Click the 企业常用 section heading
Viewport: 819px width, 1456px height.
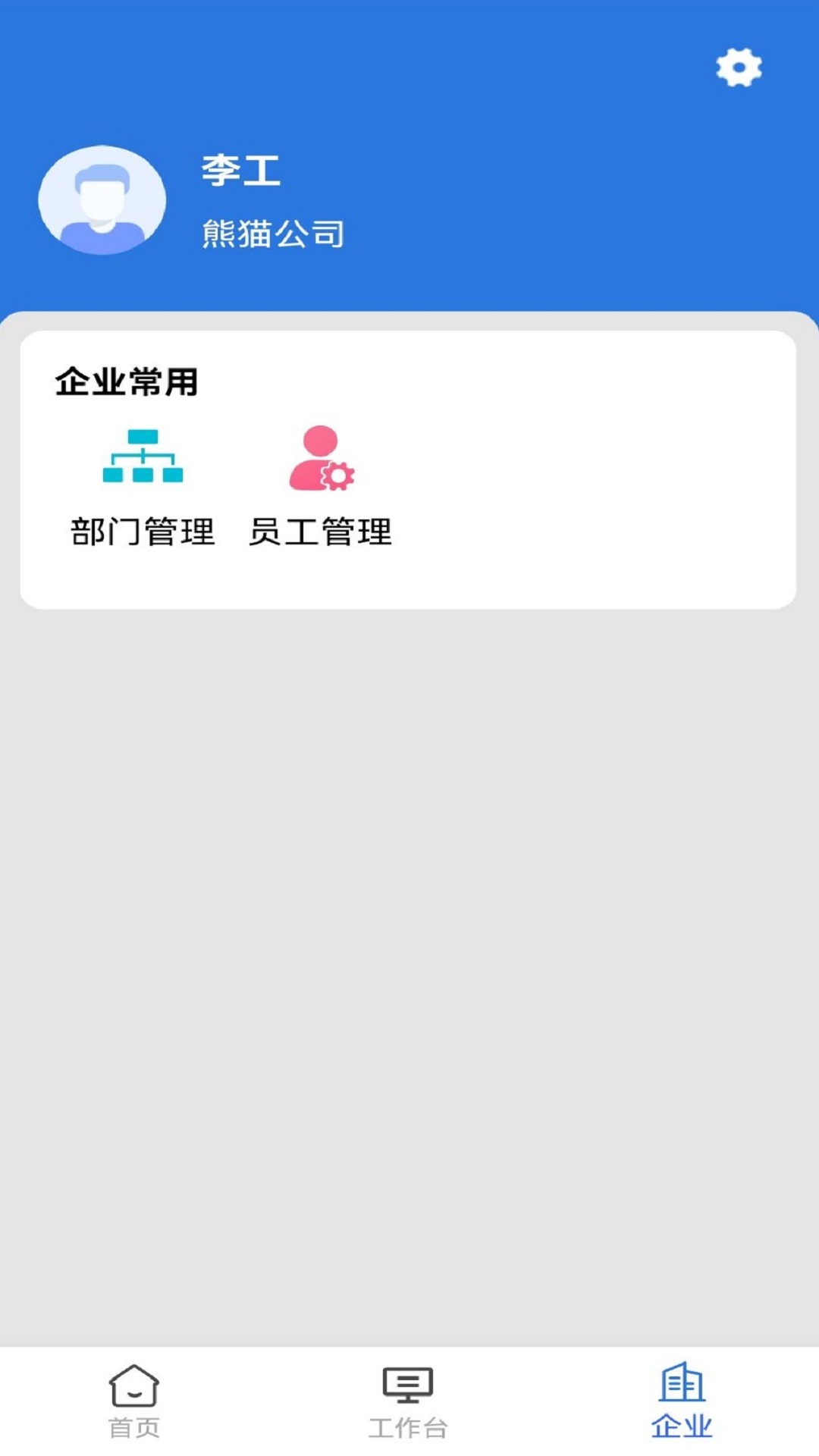tap(127, 381)
